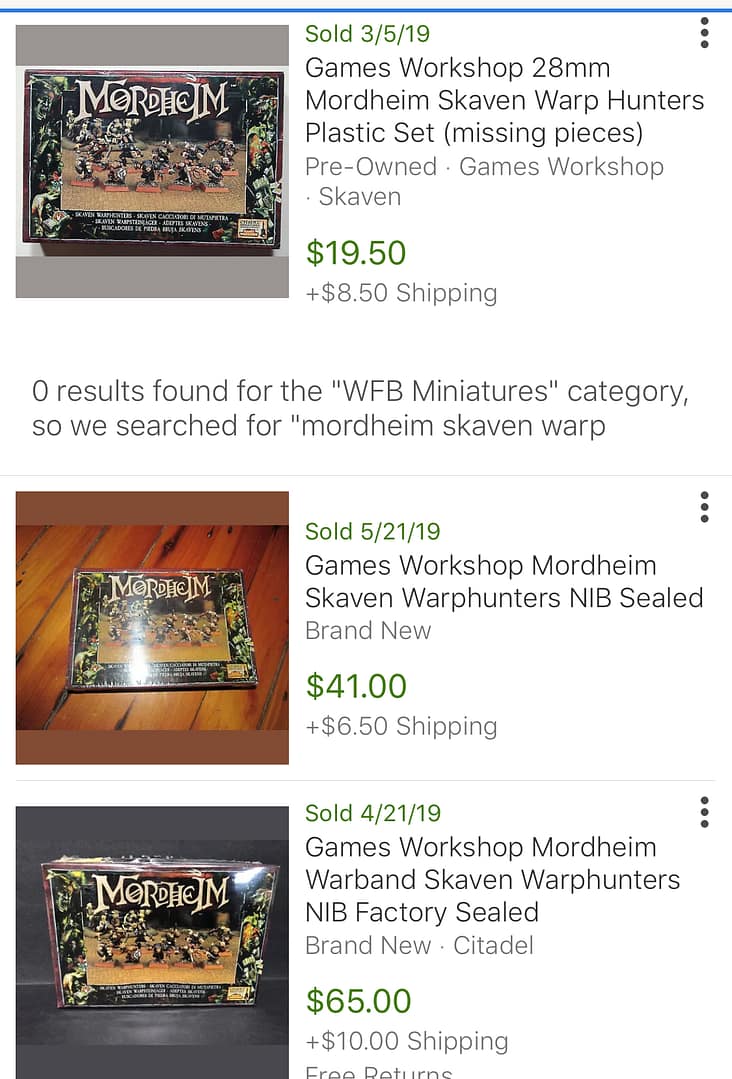The image size is (732, 1079).
Task: Open the Skaven Warphunters NIB Sealed listing
Action: click(x=503, y=581)
